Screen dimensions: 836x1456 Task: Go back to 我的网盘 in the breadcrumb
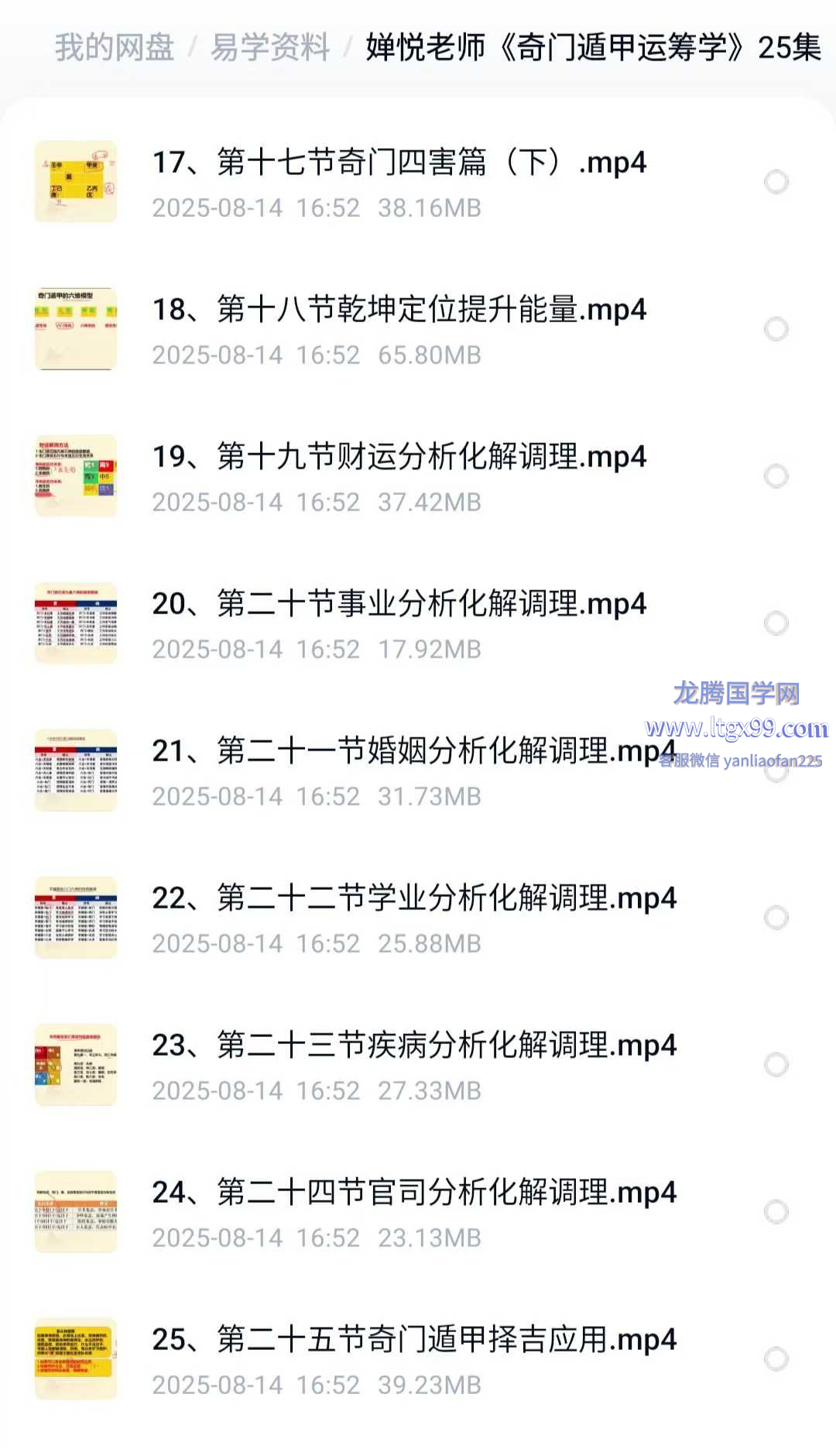(x=115, y=47)
